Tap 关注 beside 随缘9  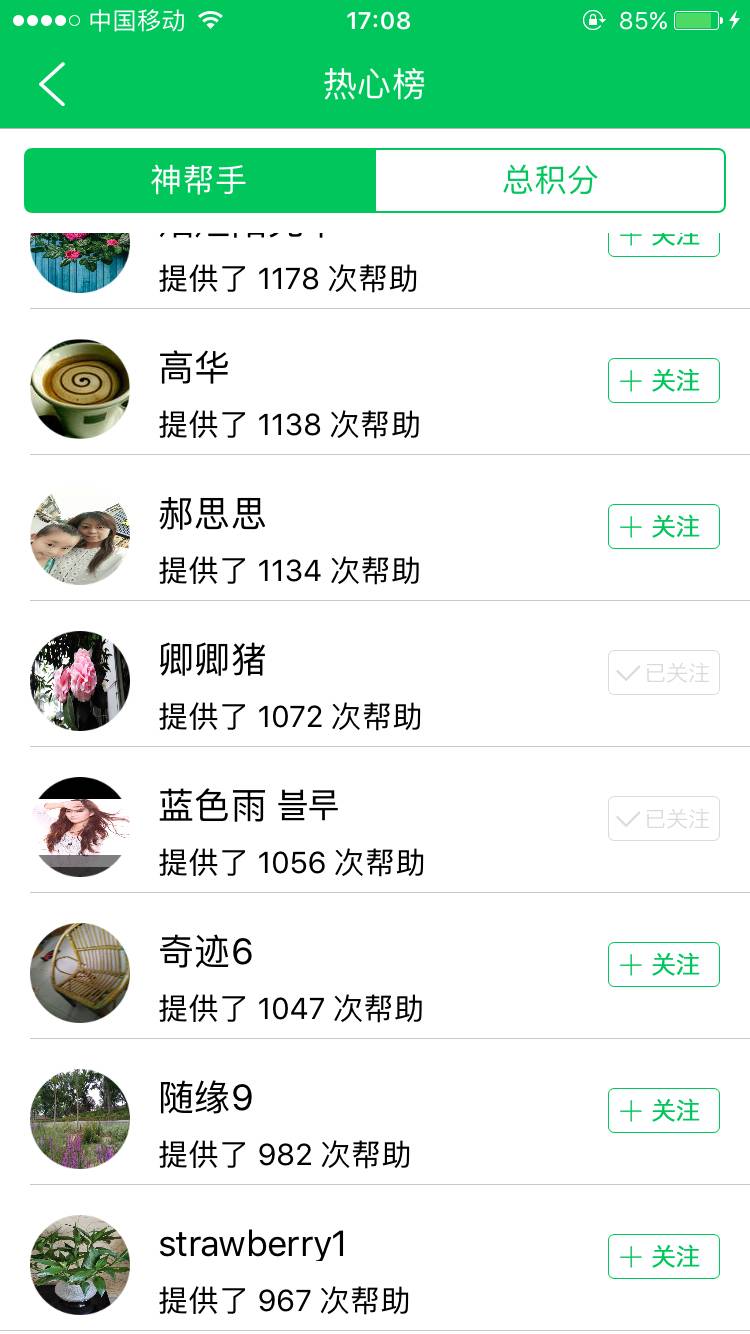pyautogui.click(x=663, y=1111)
